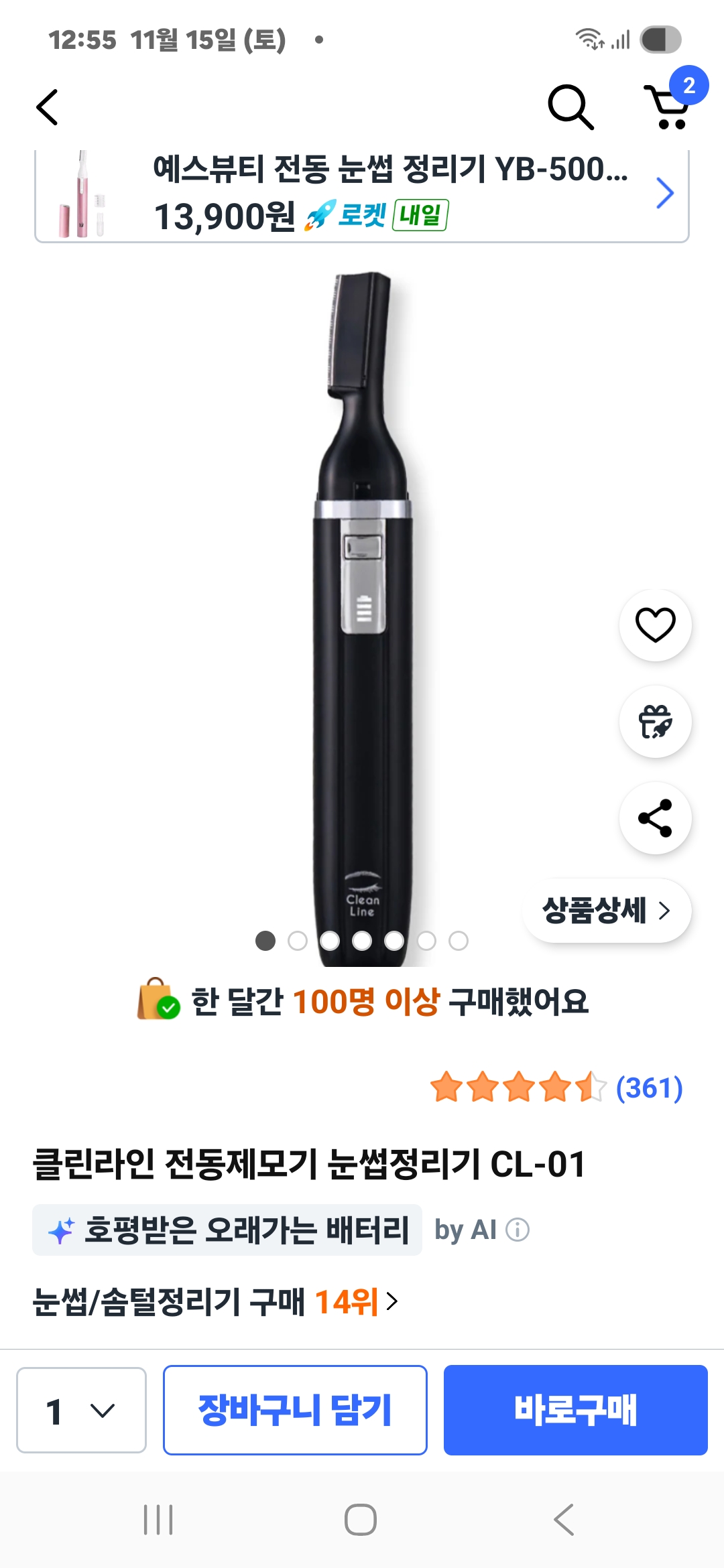Screen dimensions: 724x1568
Task: Go back using the top-left arrow
Action: 48,107
